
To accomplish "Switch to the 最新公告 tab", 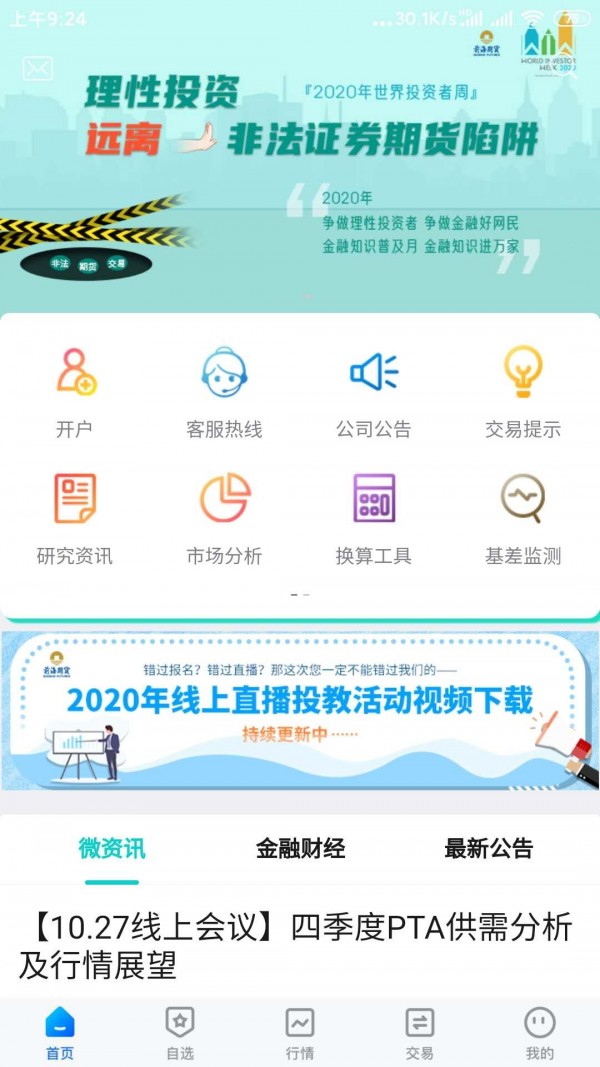I will point(488,849).
